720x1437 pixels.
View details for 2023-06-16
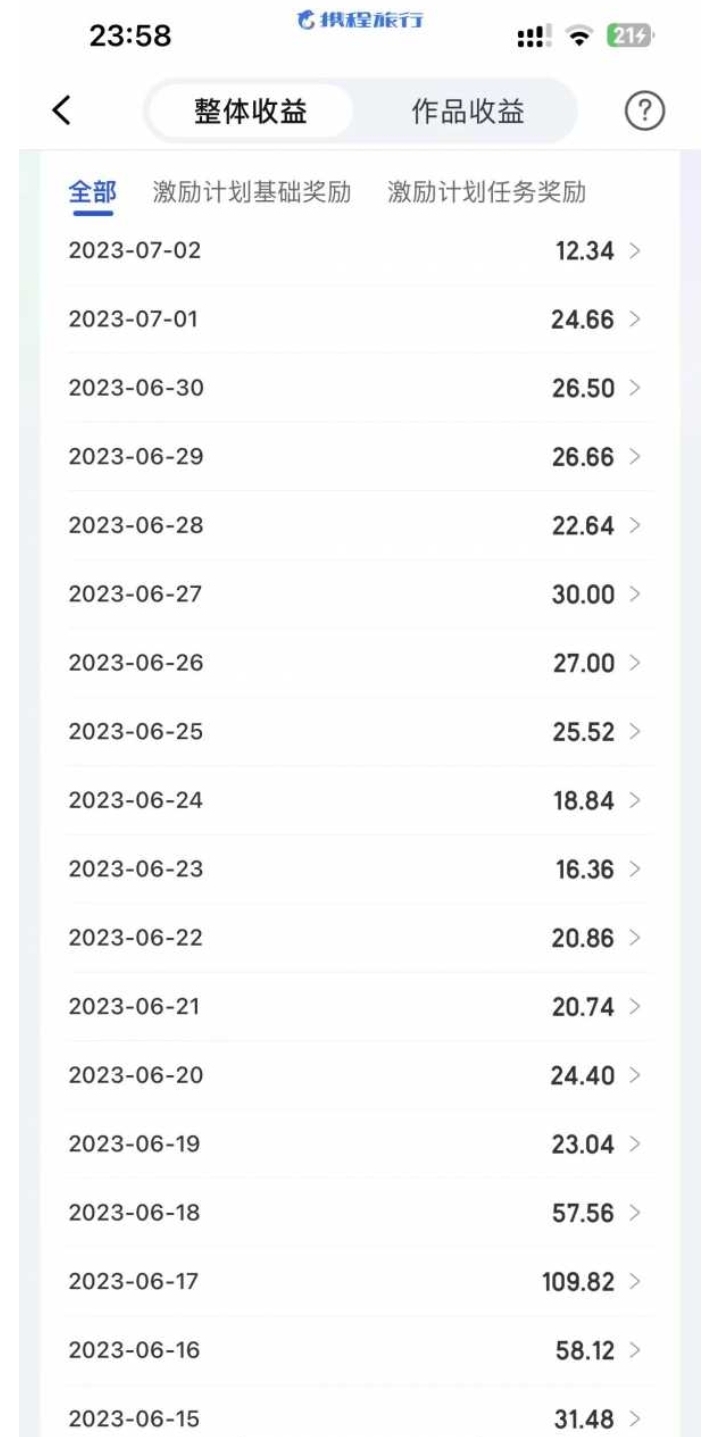(360, 1350)
